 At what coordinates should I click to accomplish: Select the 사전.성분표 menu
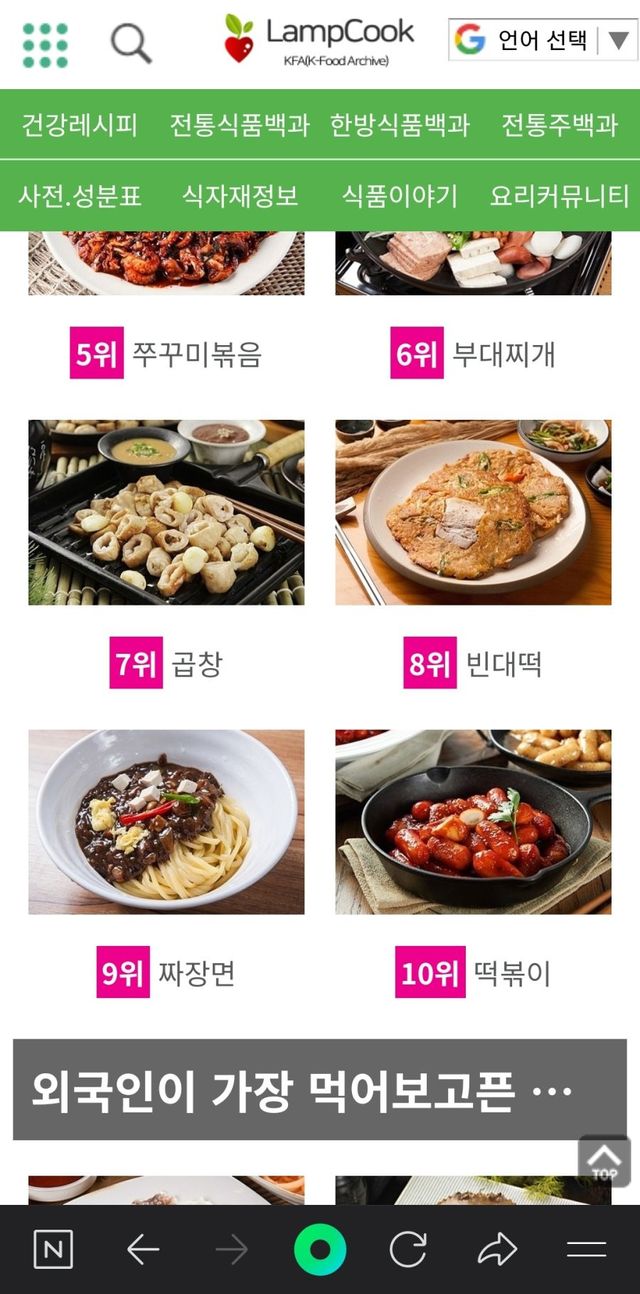(80, 196)
